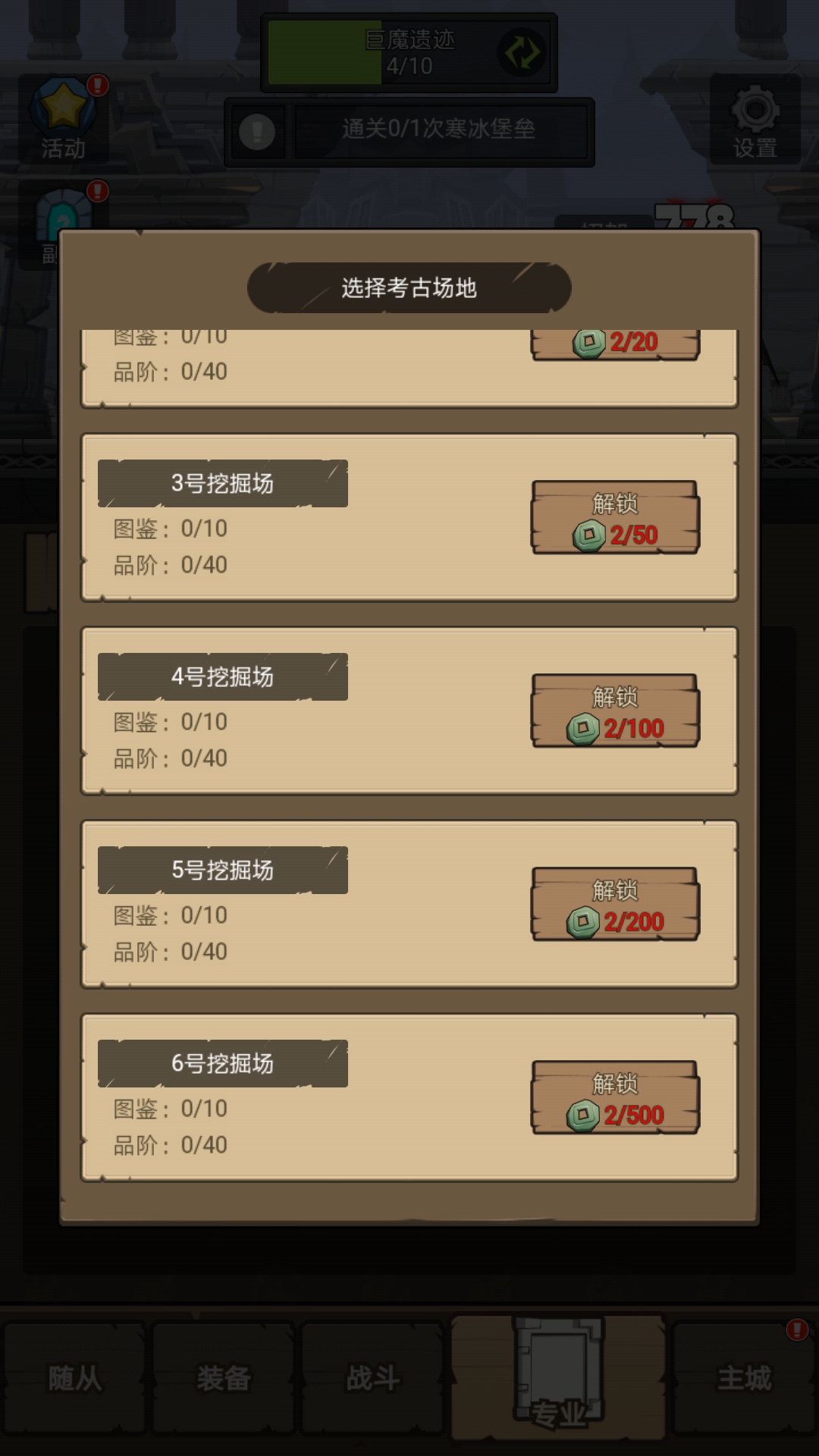The width and height of the screenshot is (819, 1456).
Task: Tap the partially visible 2/20 unlock button
Action: click(615, 344)
